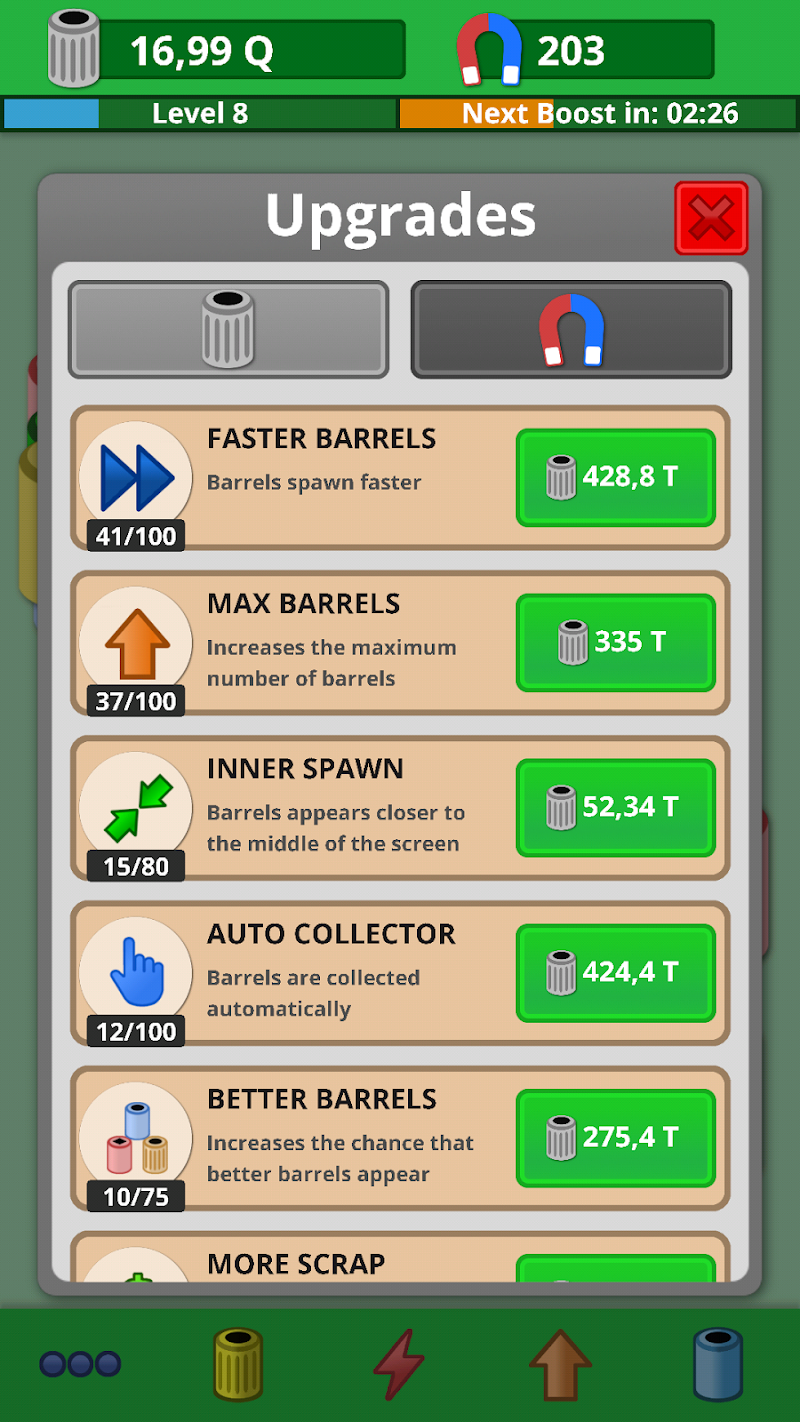Open the yellow barrel section
This screenshot has width=800, height=1422.
238,1364
